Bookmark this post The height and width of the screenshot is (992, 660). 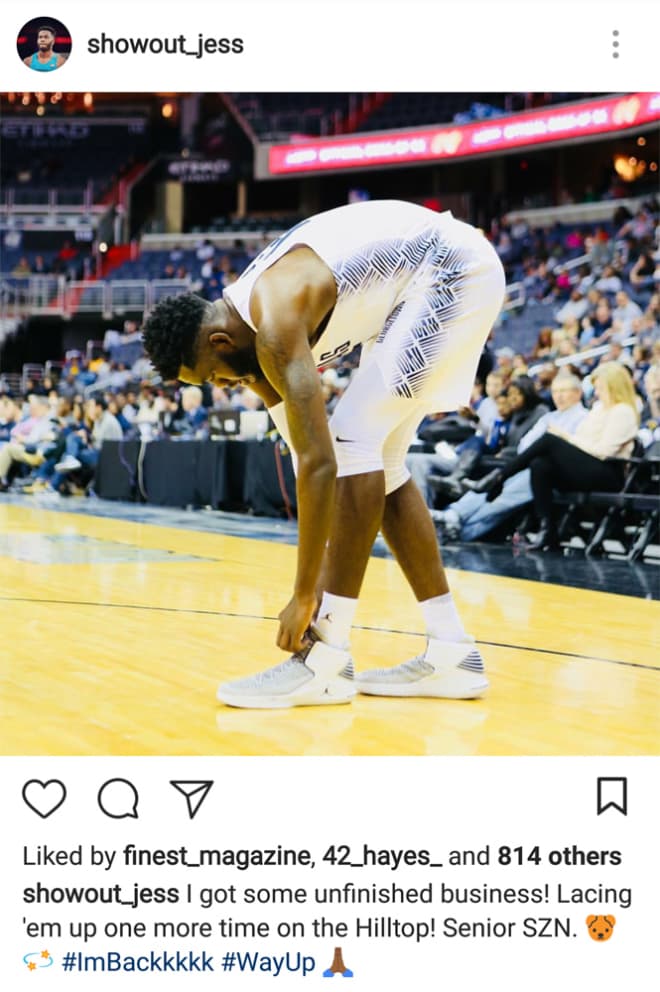click(x=611, y=796)
